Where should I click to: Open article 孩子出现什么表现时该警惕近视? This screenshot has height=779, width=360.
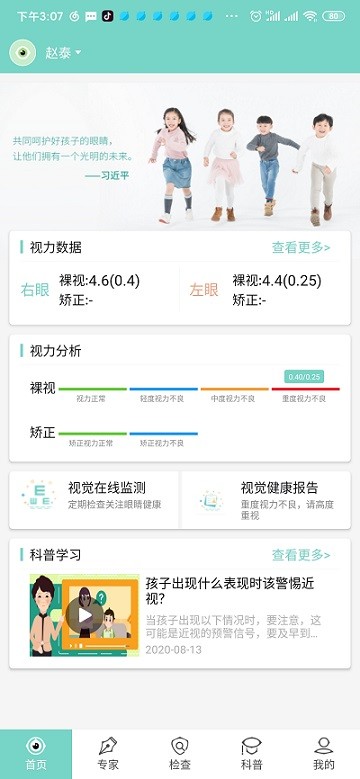click(230, 591)
